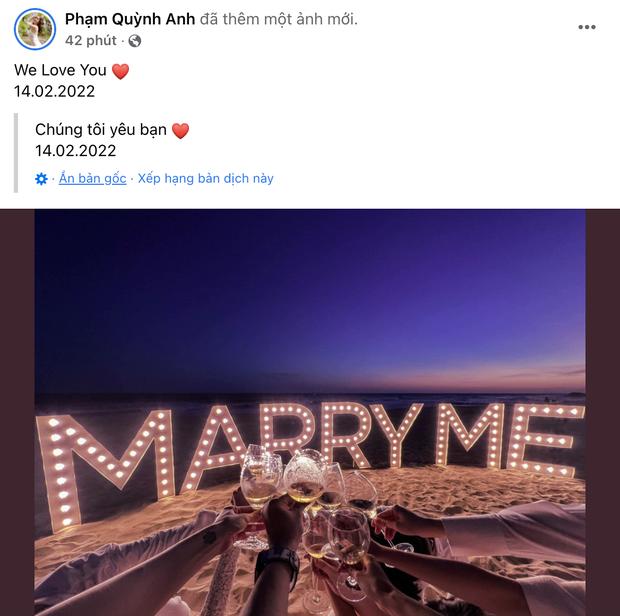
Task: Hide the original text via Ẩn bản gốc
Action: (92, 179)
